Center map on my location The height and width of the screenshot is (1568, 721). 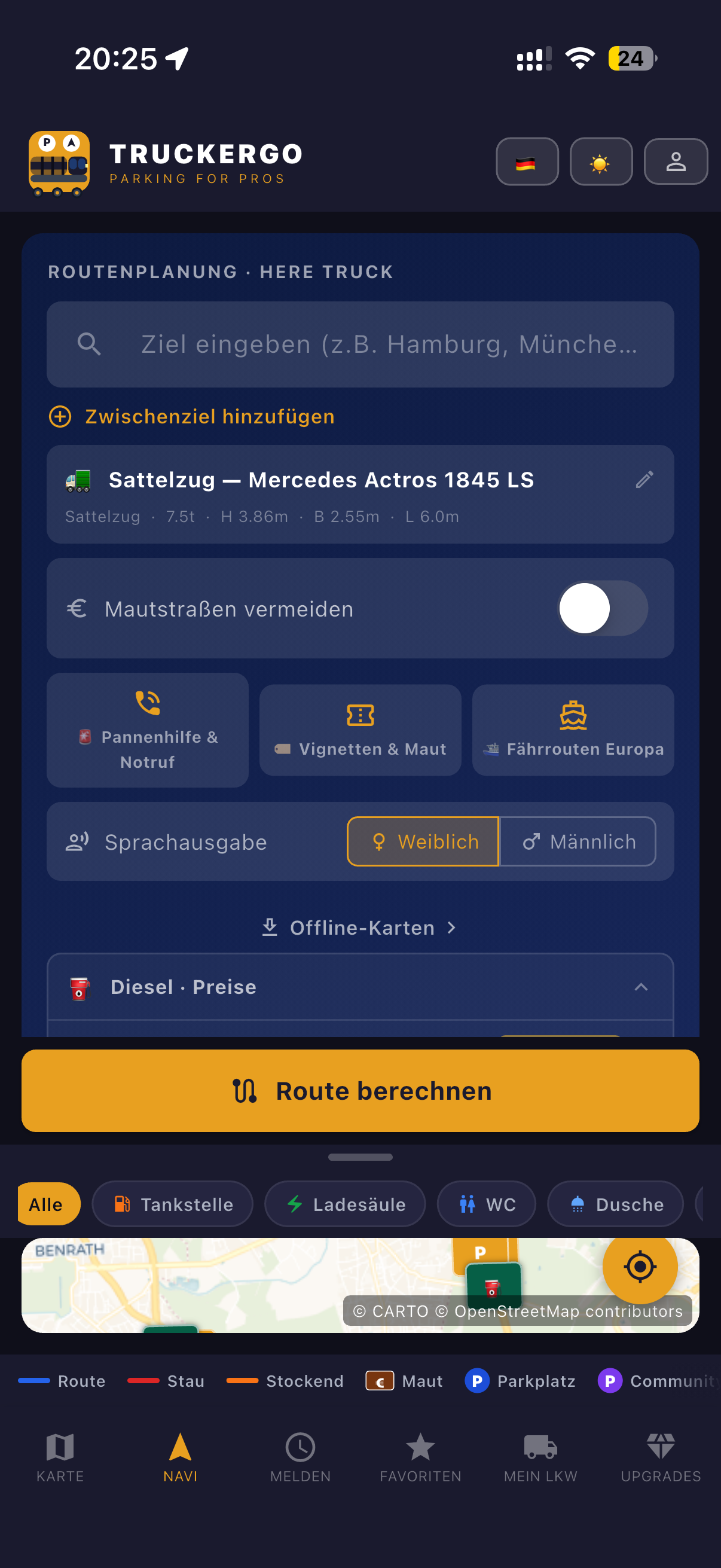(640, 1267)
